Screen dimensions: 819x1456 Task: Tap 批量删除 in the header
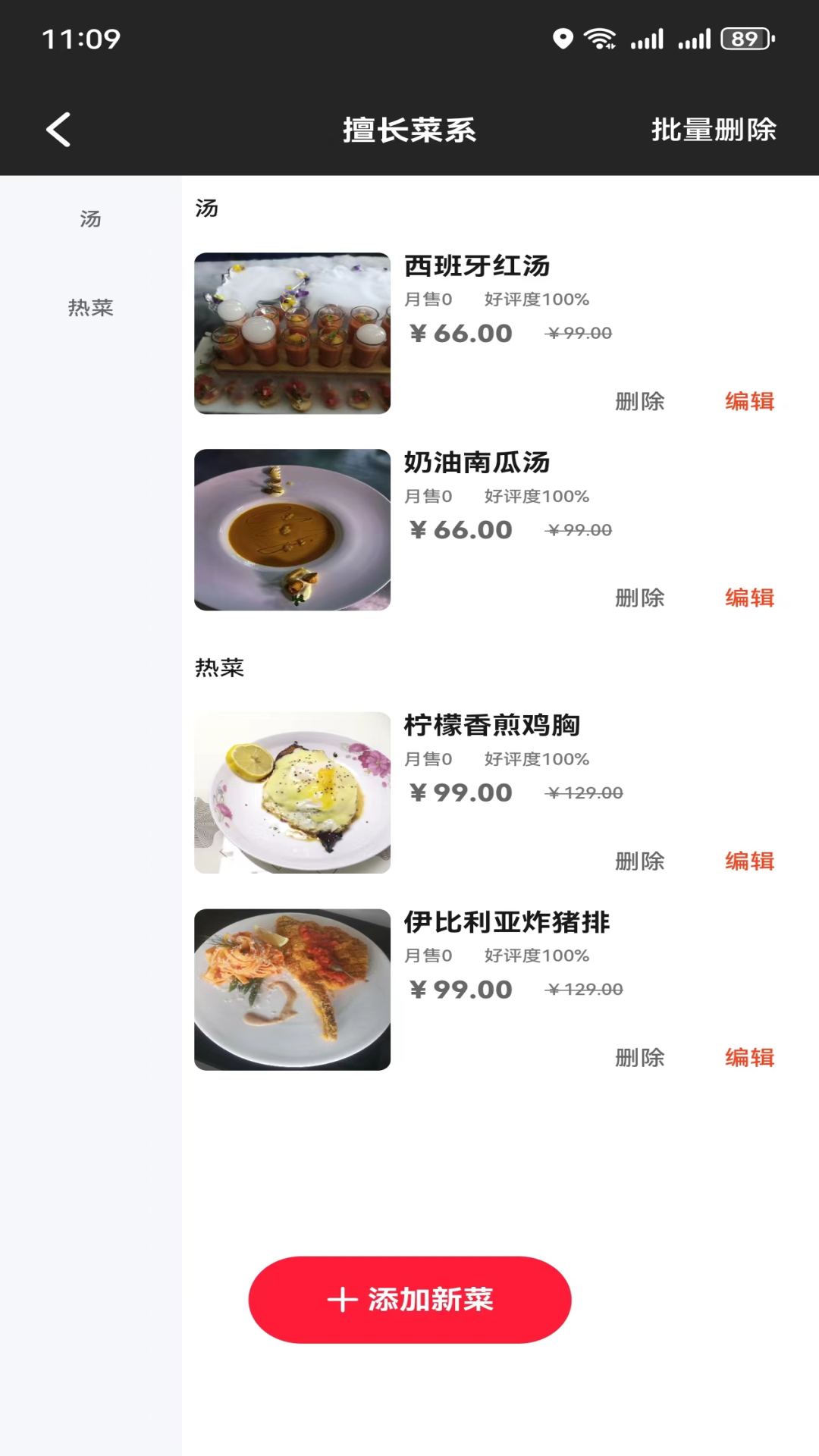click(714, 130)
